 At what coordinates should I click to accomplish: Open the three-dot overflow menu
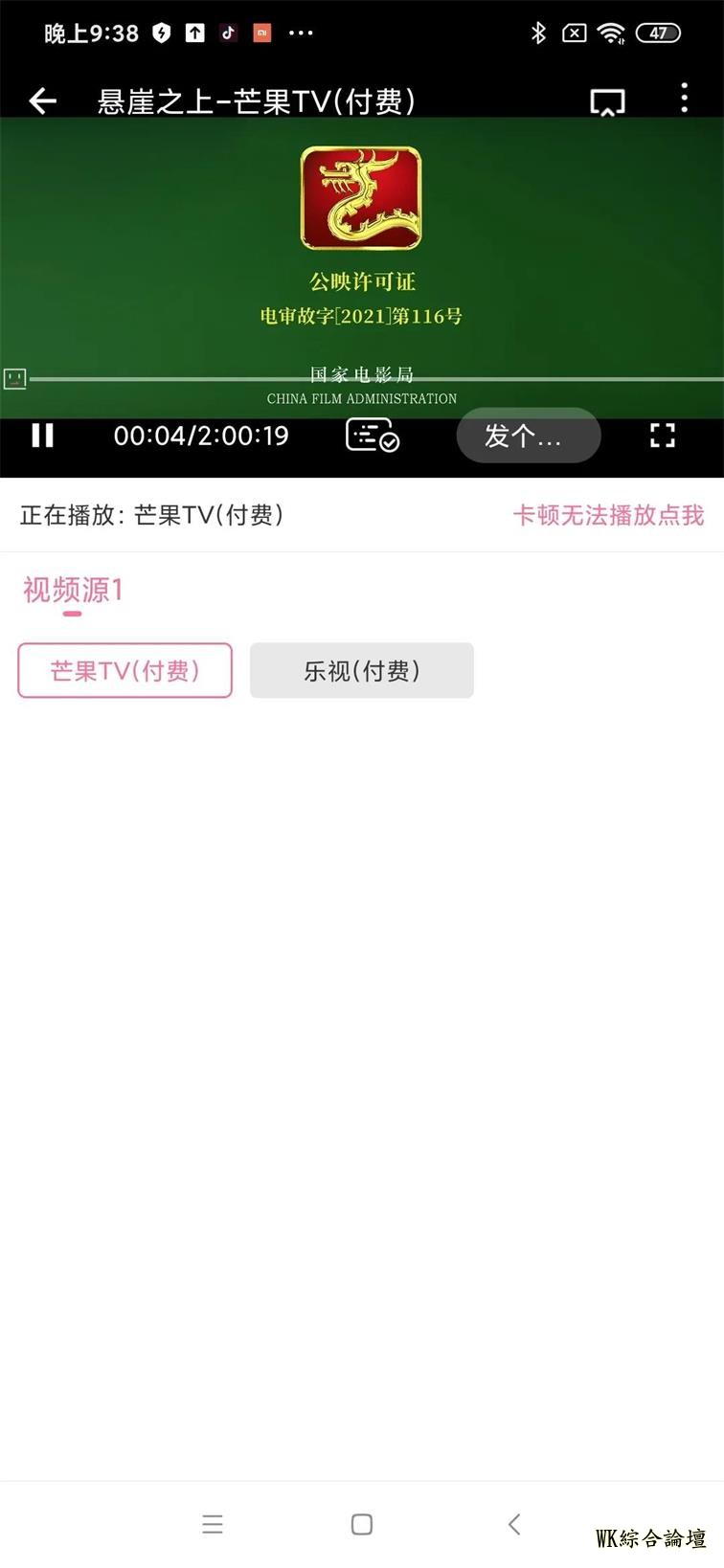coord(684,99)
